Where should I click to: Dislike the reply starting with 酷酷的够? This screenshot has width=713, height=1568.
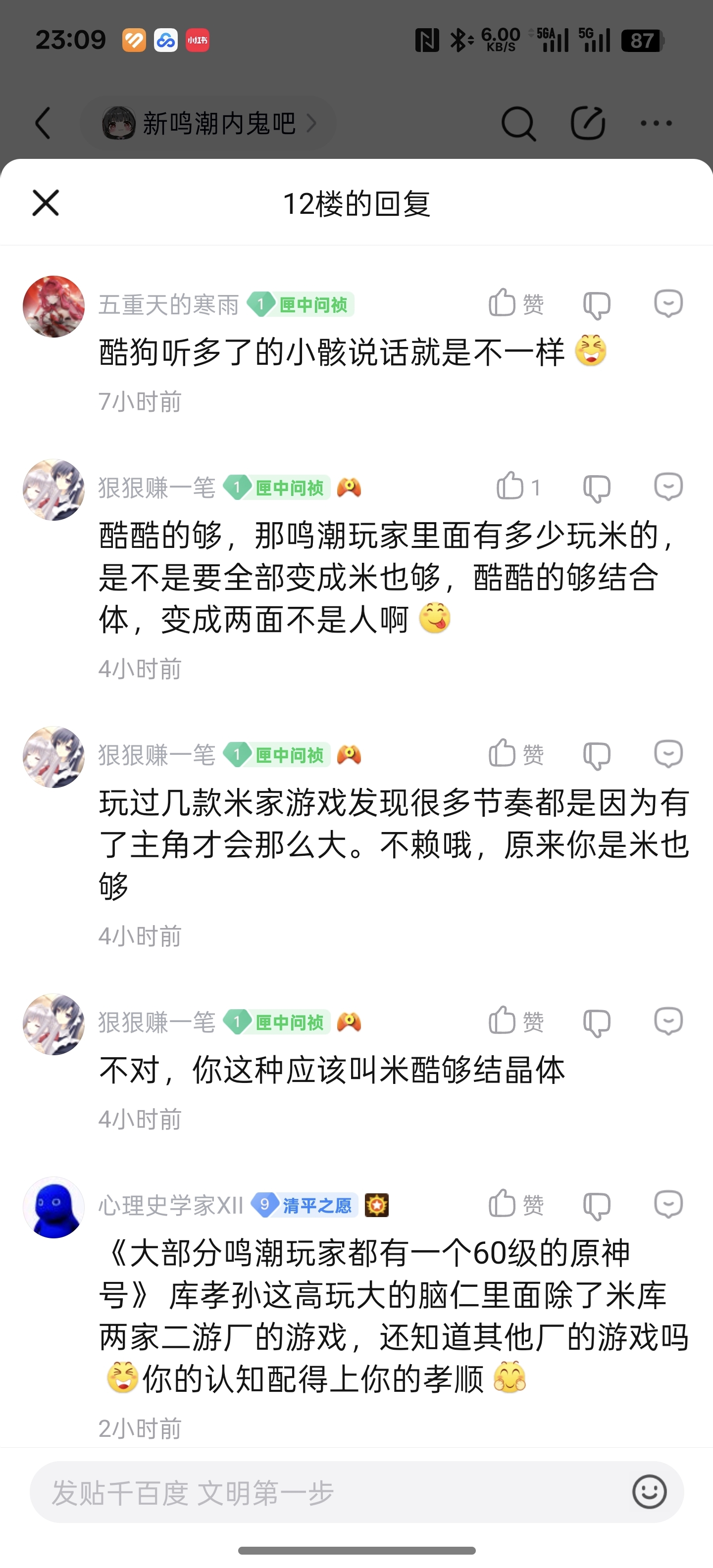597,488
